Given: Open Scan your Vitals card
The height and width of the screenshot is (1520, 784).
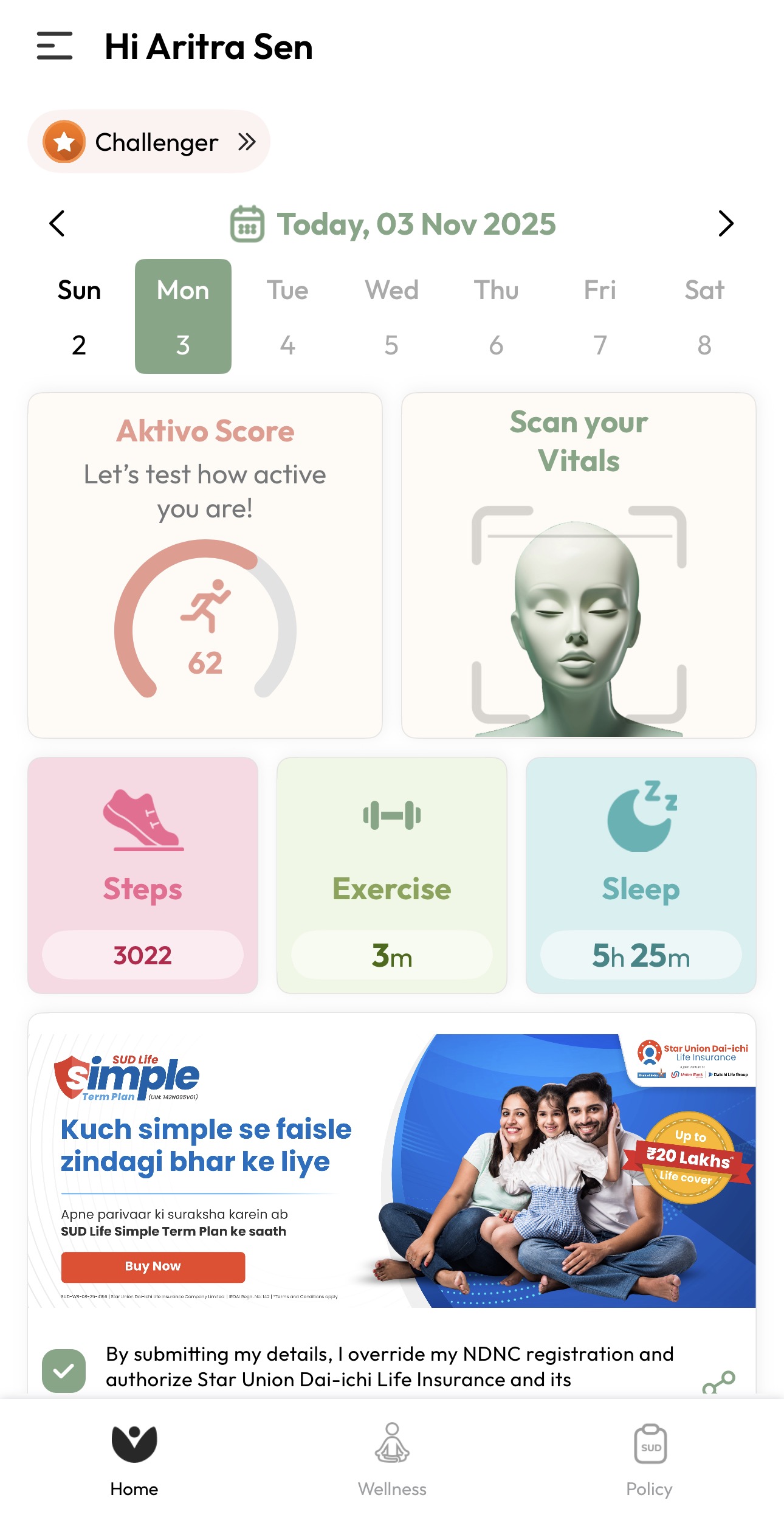Looking at the screenshot, I should coord(579,565).
